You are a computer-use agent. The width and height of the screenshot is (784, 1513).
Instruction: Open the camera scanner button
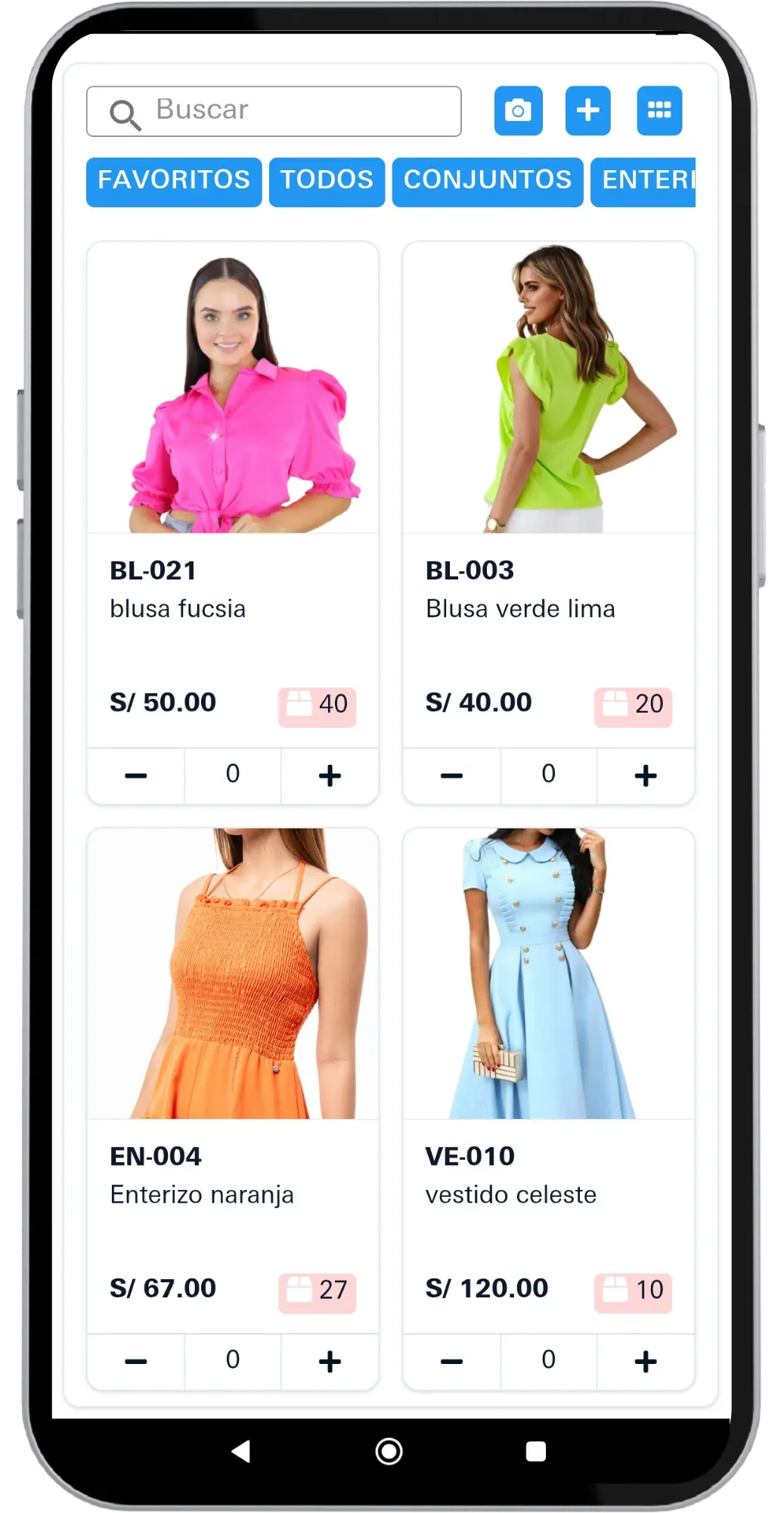coord(518,111)
